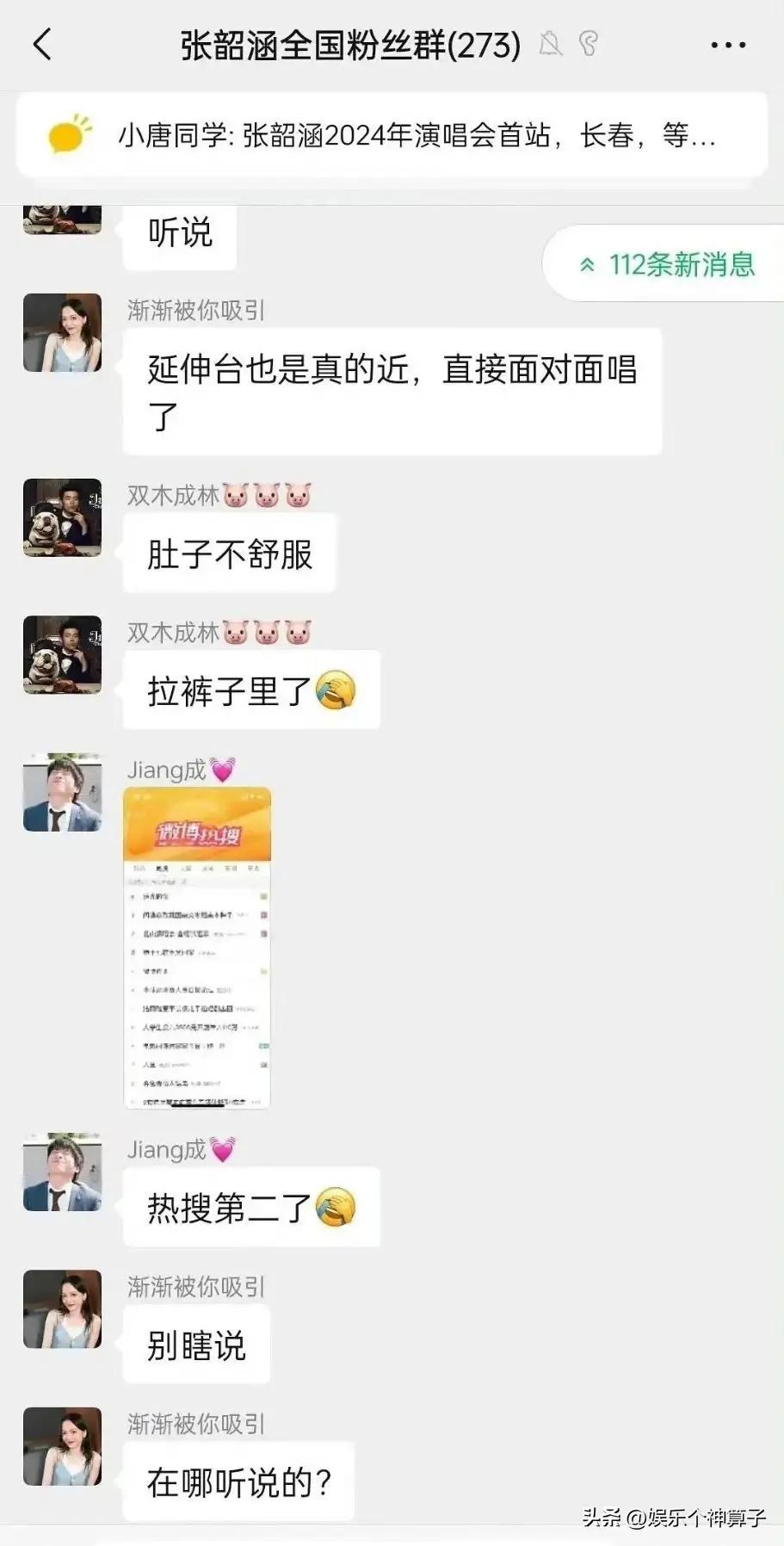Open the Weibo hot search image from Jiang成
784x1546 pixels.
coord(198,947)
